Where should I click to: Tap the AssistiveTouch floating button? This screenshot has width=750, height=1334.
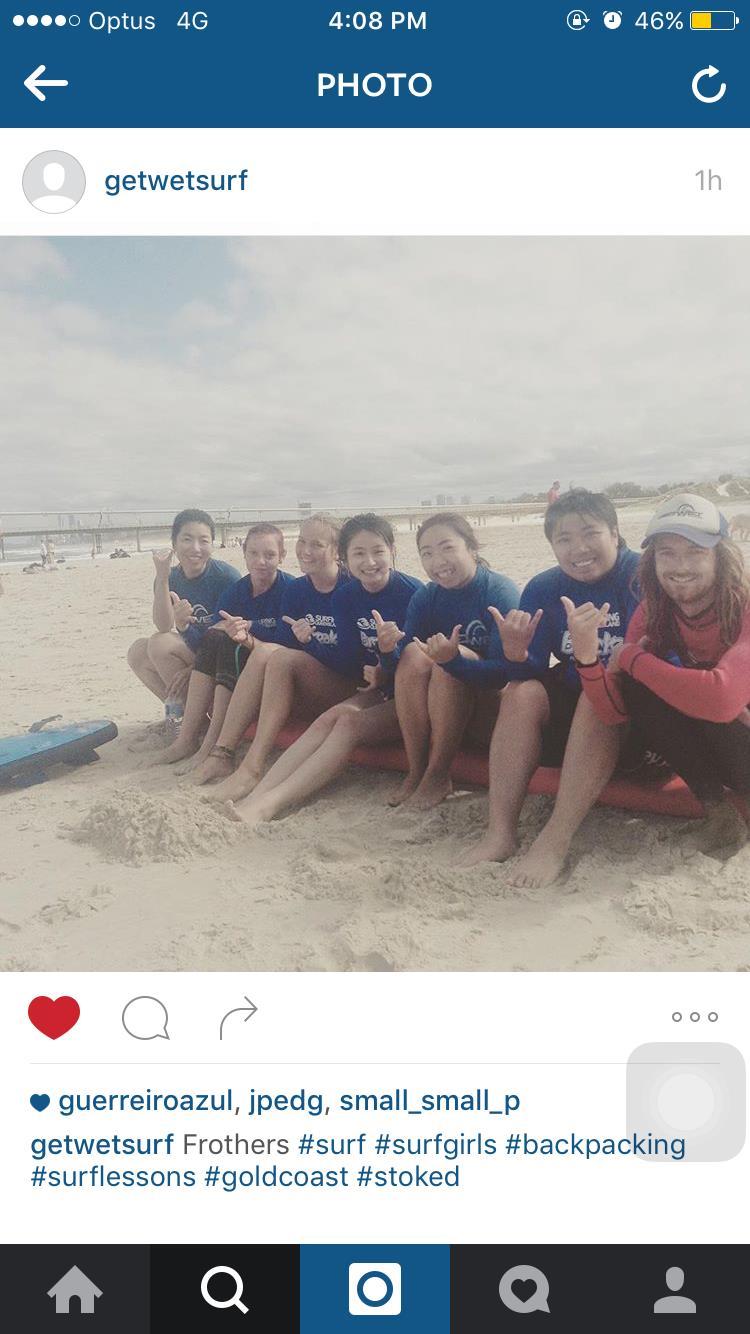point(686,1101)
